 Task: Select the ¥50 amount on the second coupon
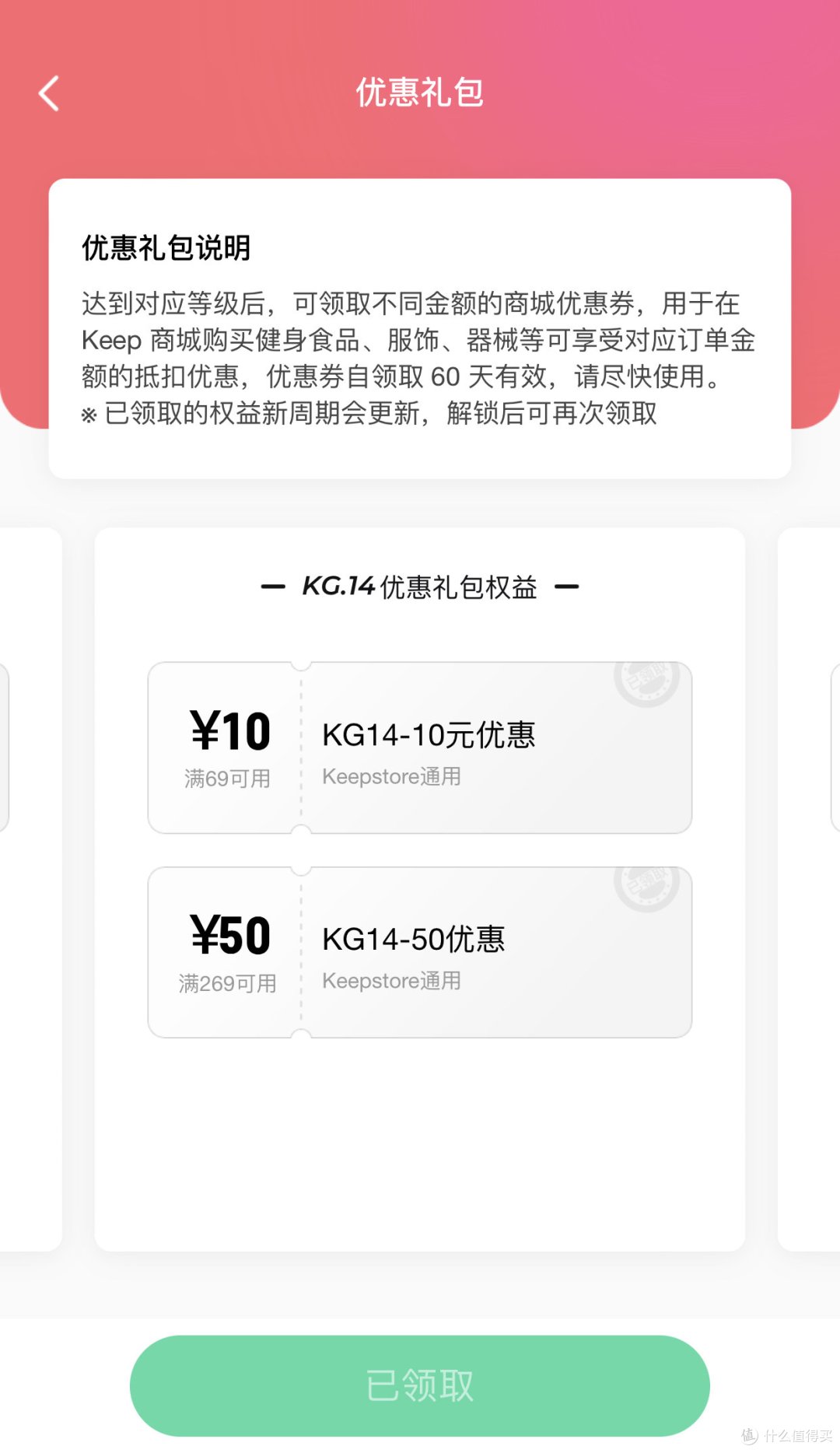229,933
